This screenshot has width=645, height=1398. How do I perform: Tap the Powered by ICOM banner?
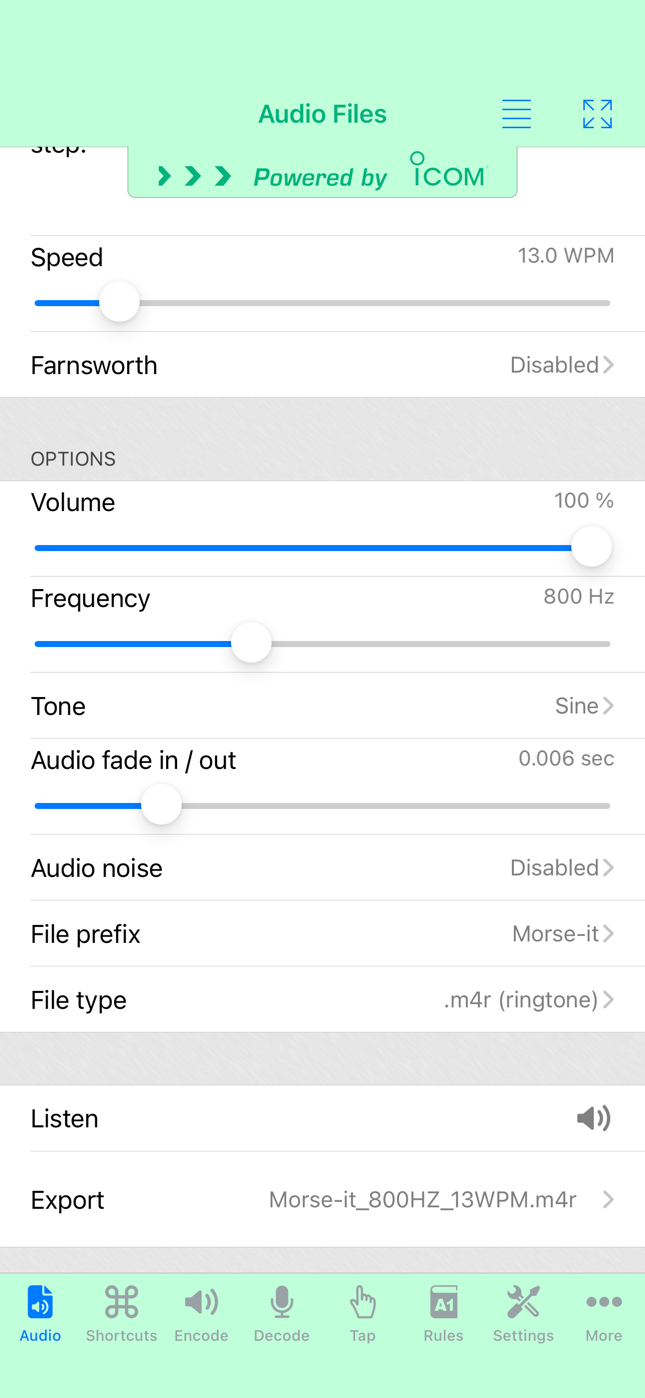pyautogui.click(x=322, y=173)
